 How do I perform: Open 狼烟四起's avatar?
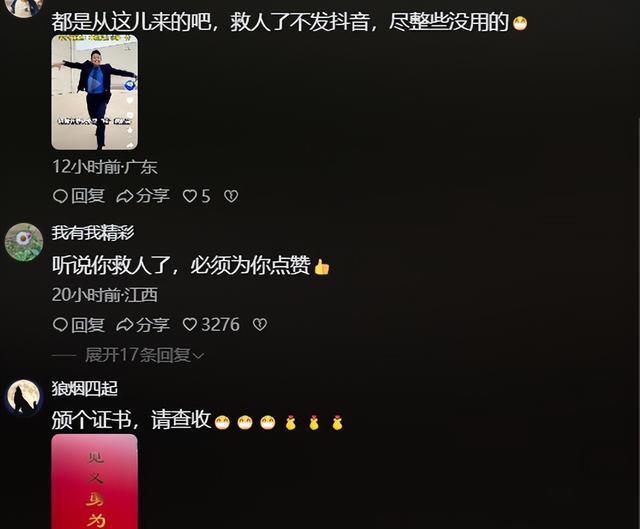pos(24,398)
